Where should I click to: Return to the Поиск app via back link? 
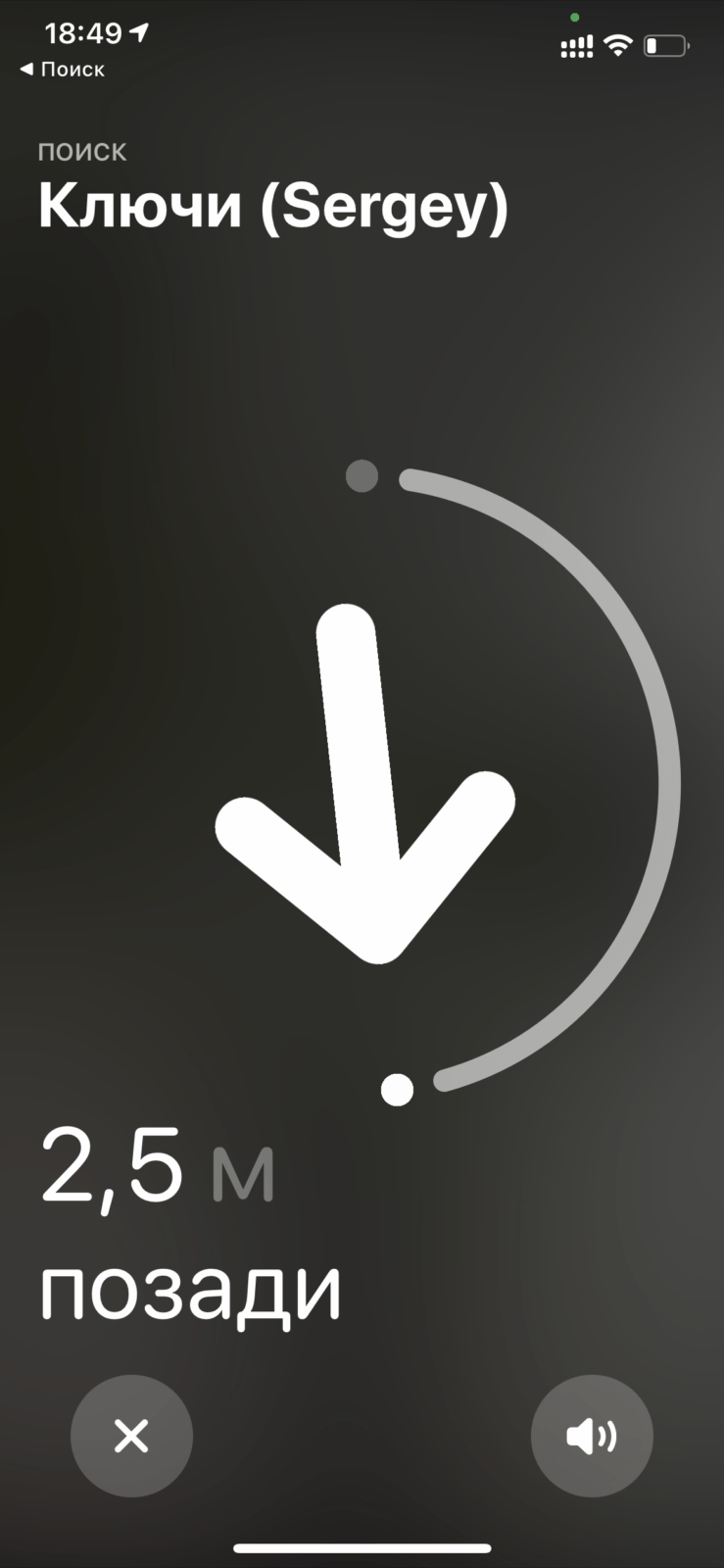coord(62,70)
